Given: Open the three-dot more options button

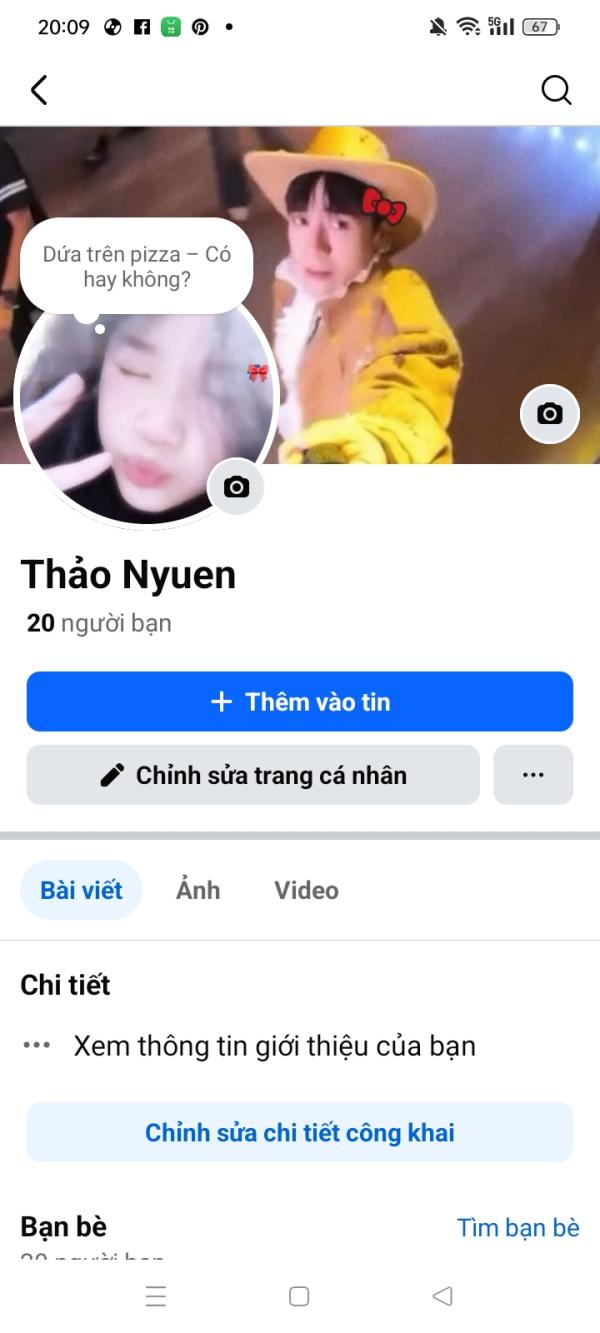Looking at the screenshot, I should (x=533, y=775).
